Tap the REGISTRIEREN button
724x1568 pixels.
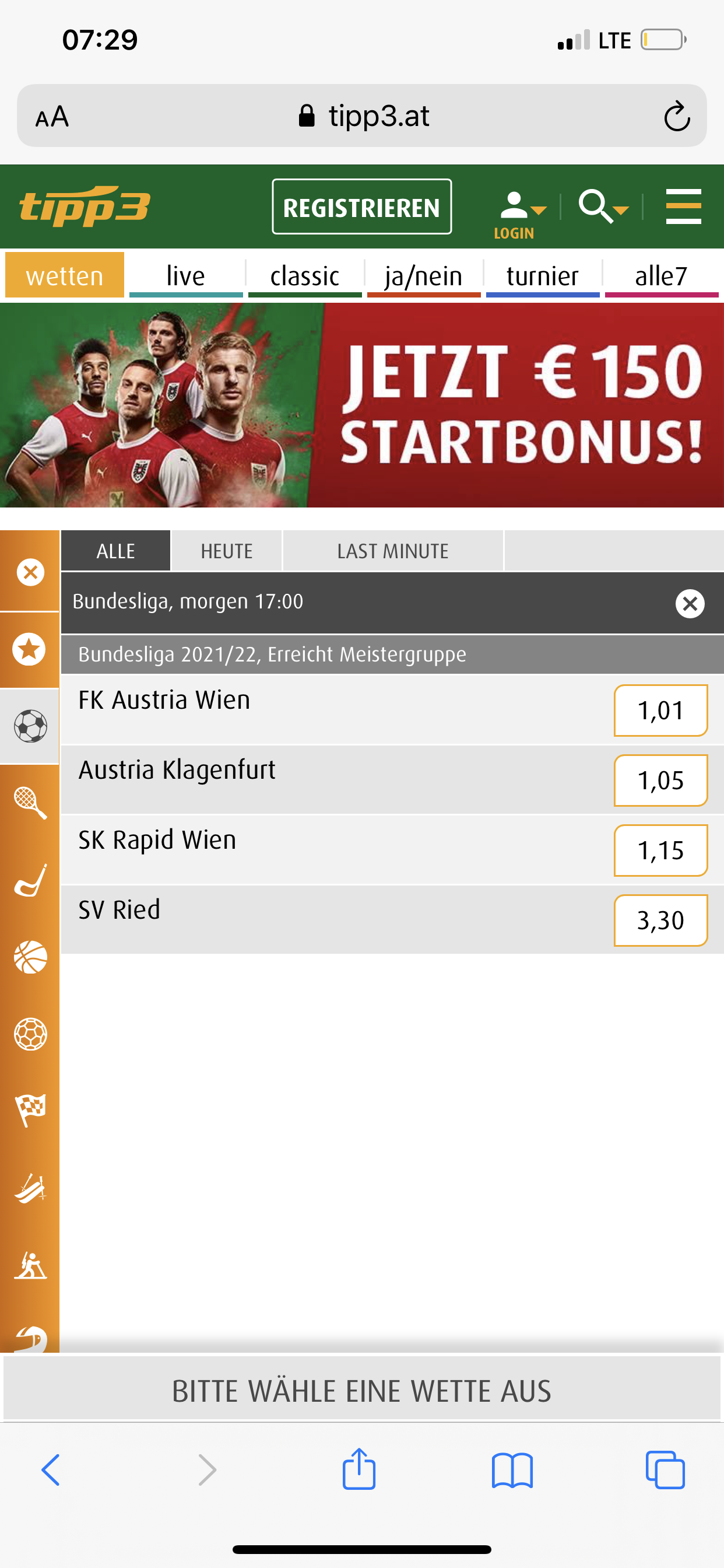361,206
